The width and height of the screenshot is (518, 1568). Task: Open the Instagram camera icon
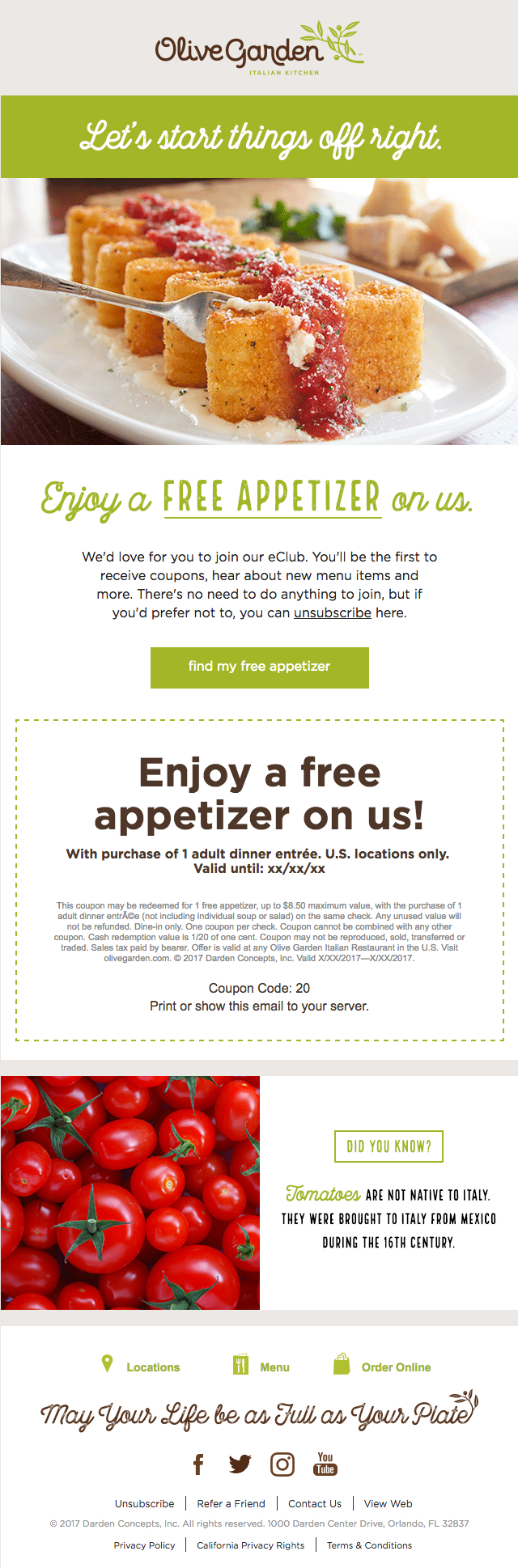tap(282, 1464)
